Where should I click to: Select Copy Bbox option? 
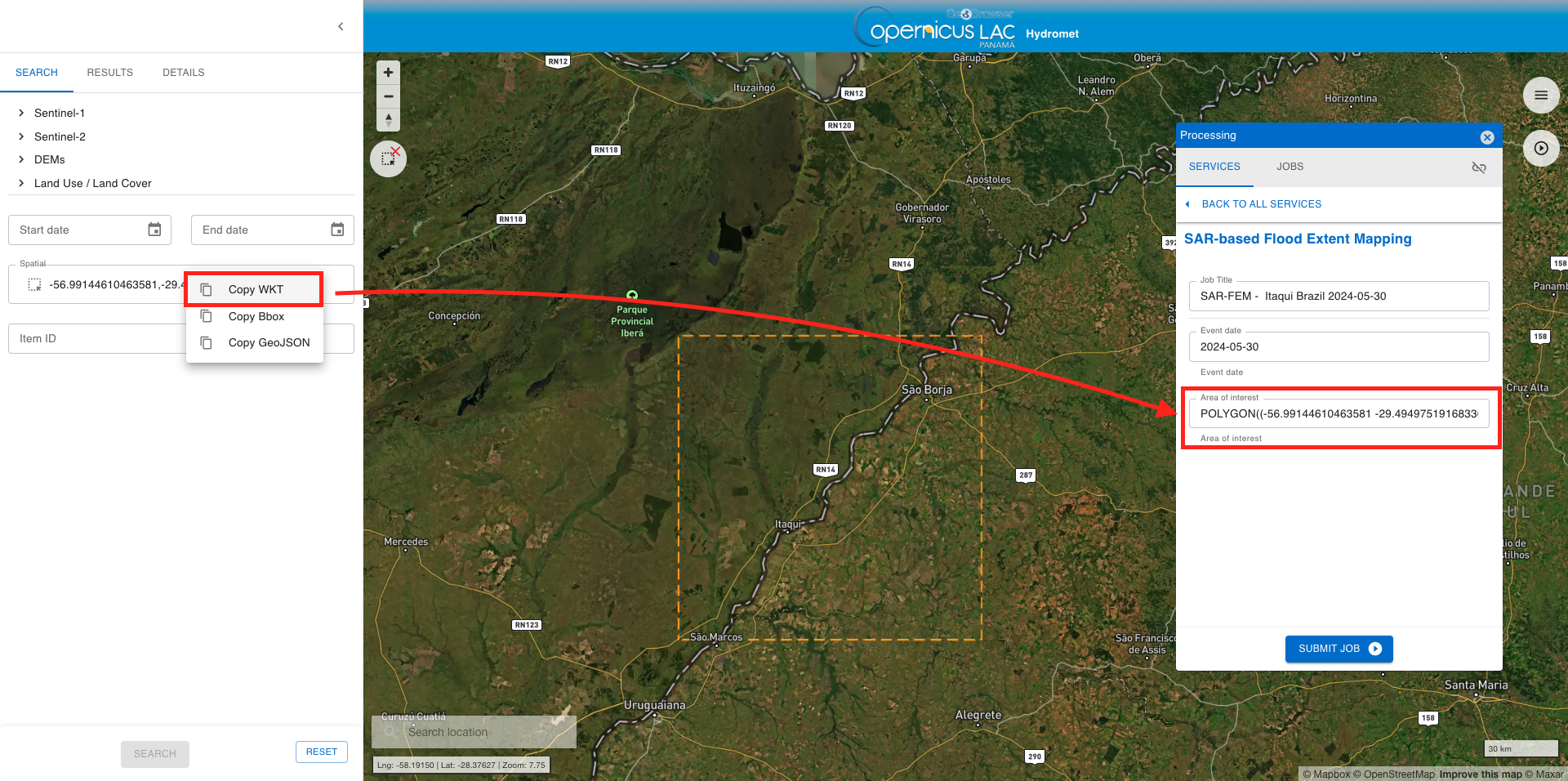coord(256,316)
